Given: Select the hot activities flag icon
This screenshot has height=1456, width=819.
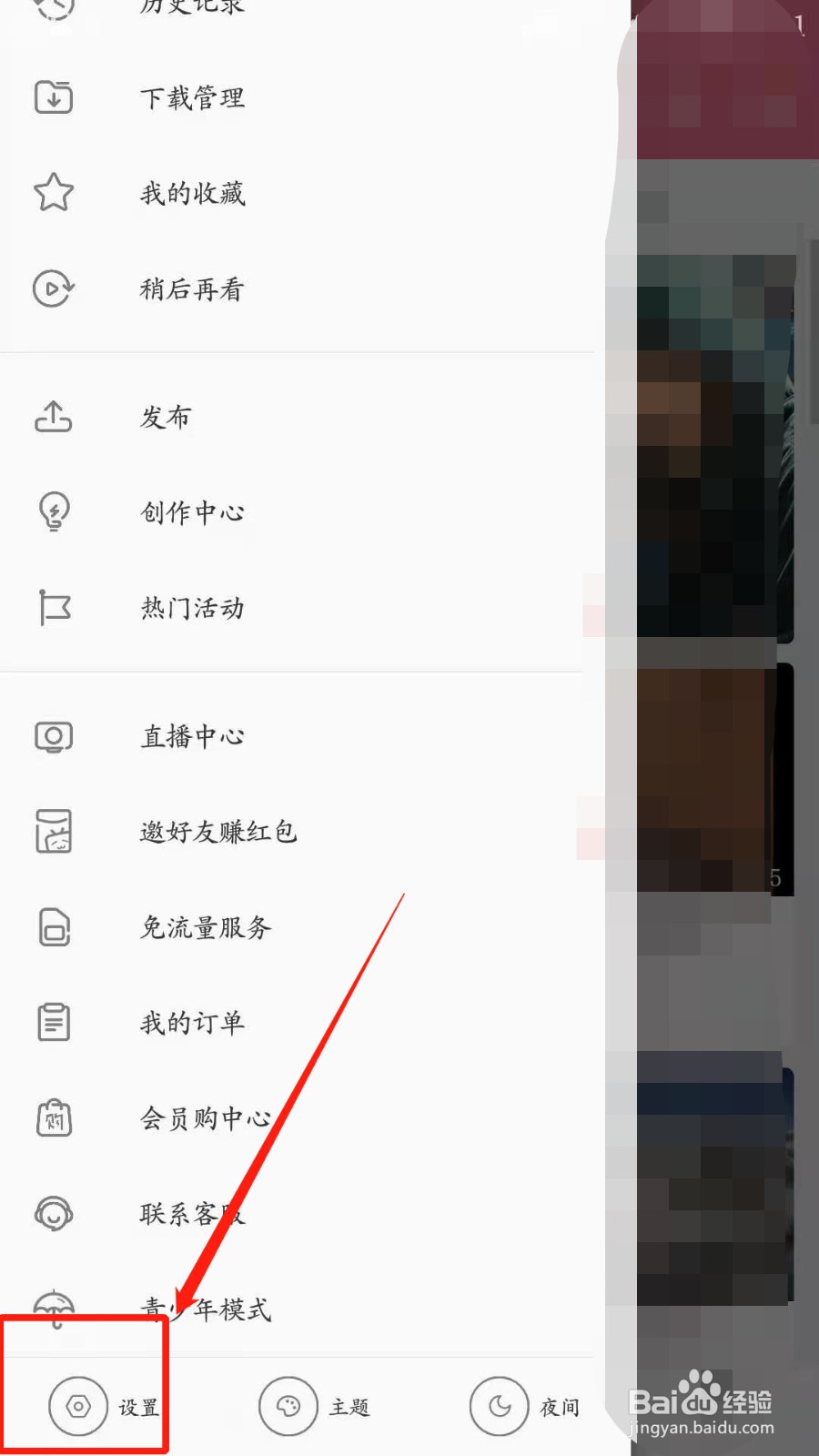Looking at the screenshot, I should [54, 608].
